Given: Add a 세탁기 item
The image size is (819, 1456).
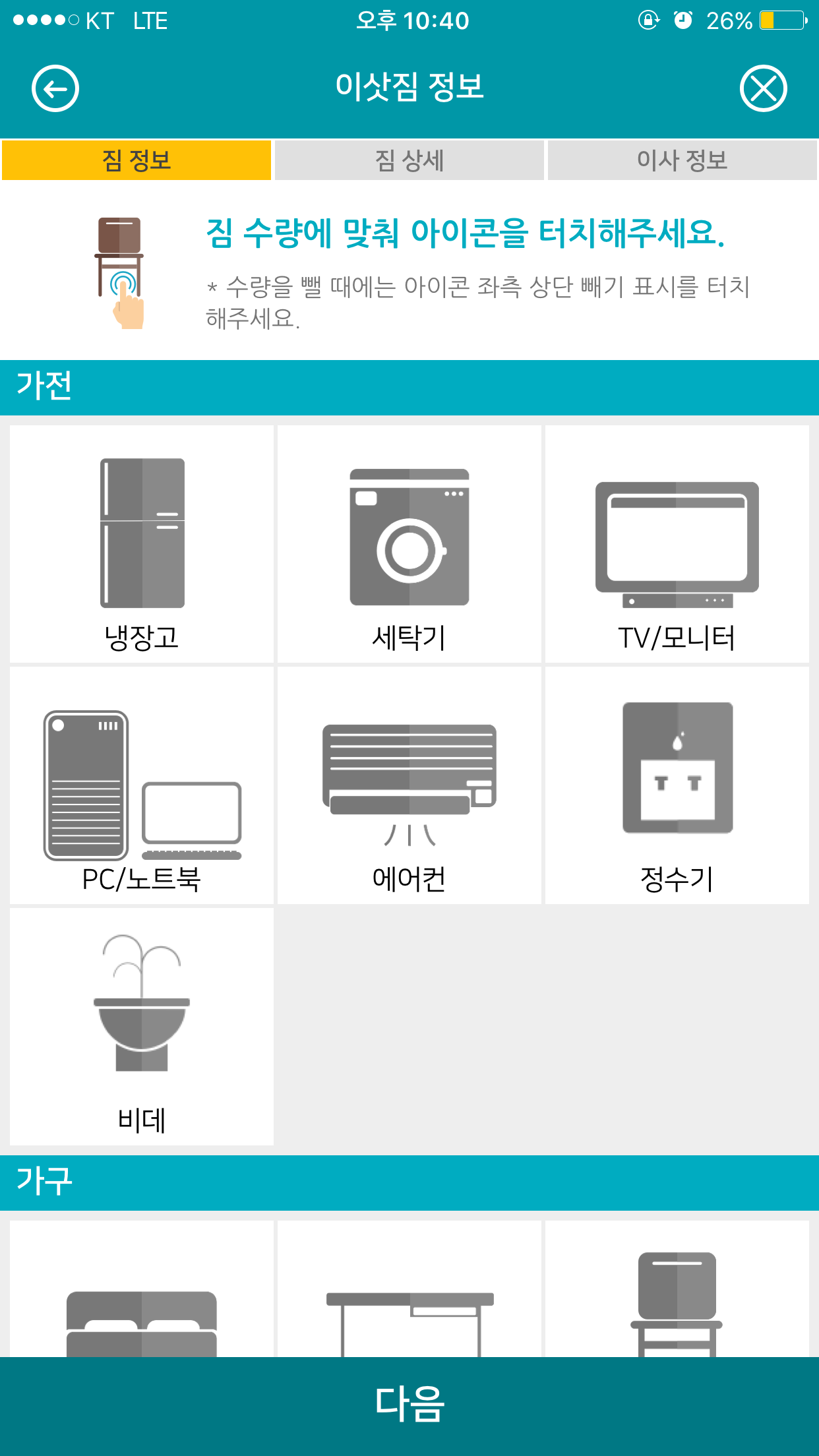Looking at the screenshot, I should (409, 544).
